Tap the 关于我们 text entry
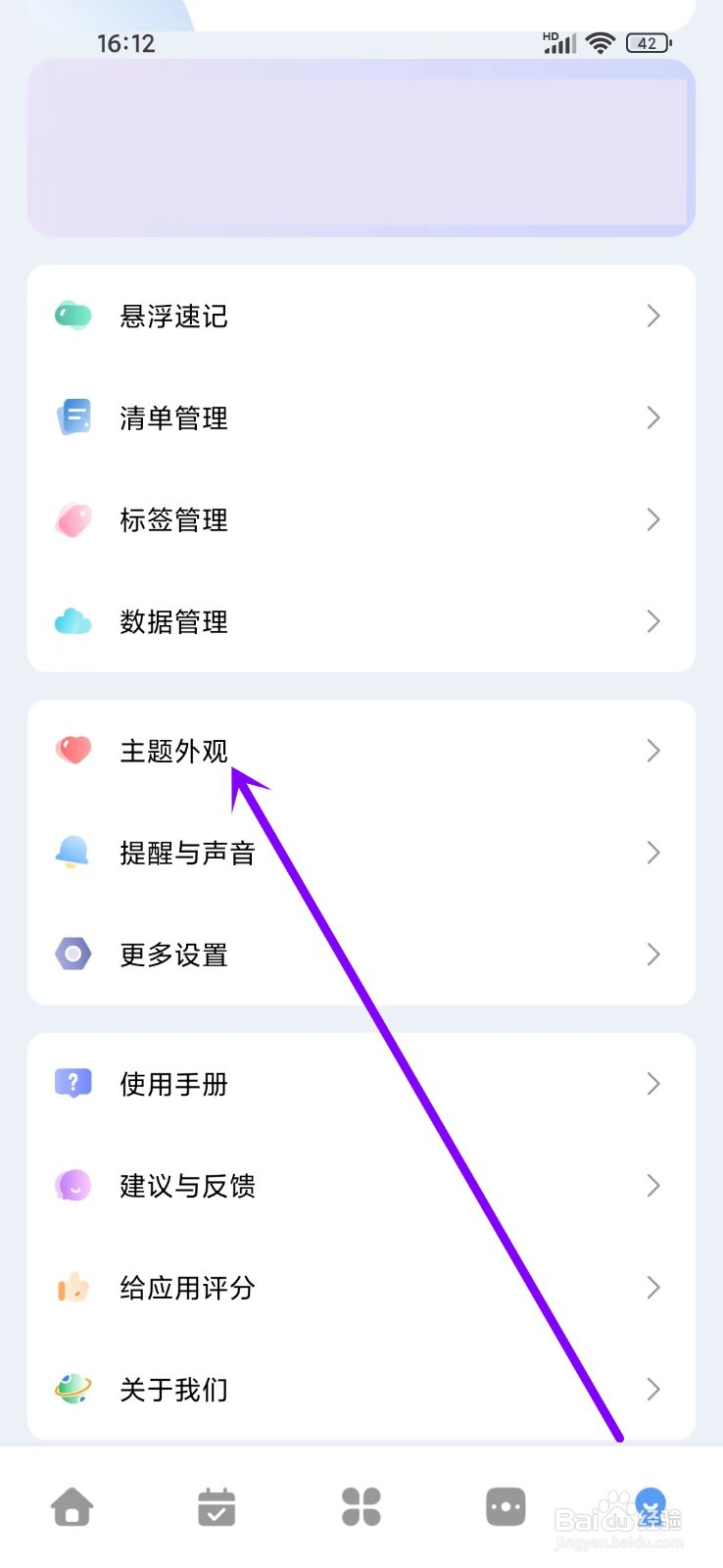The image size is (723, 1568). click(x=173, y=1390)
